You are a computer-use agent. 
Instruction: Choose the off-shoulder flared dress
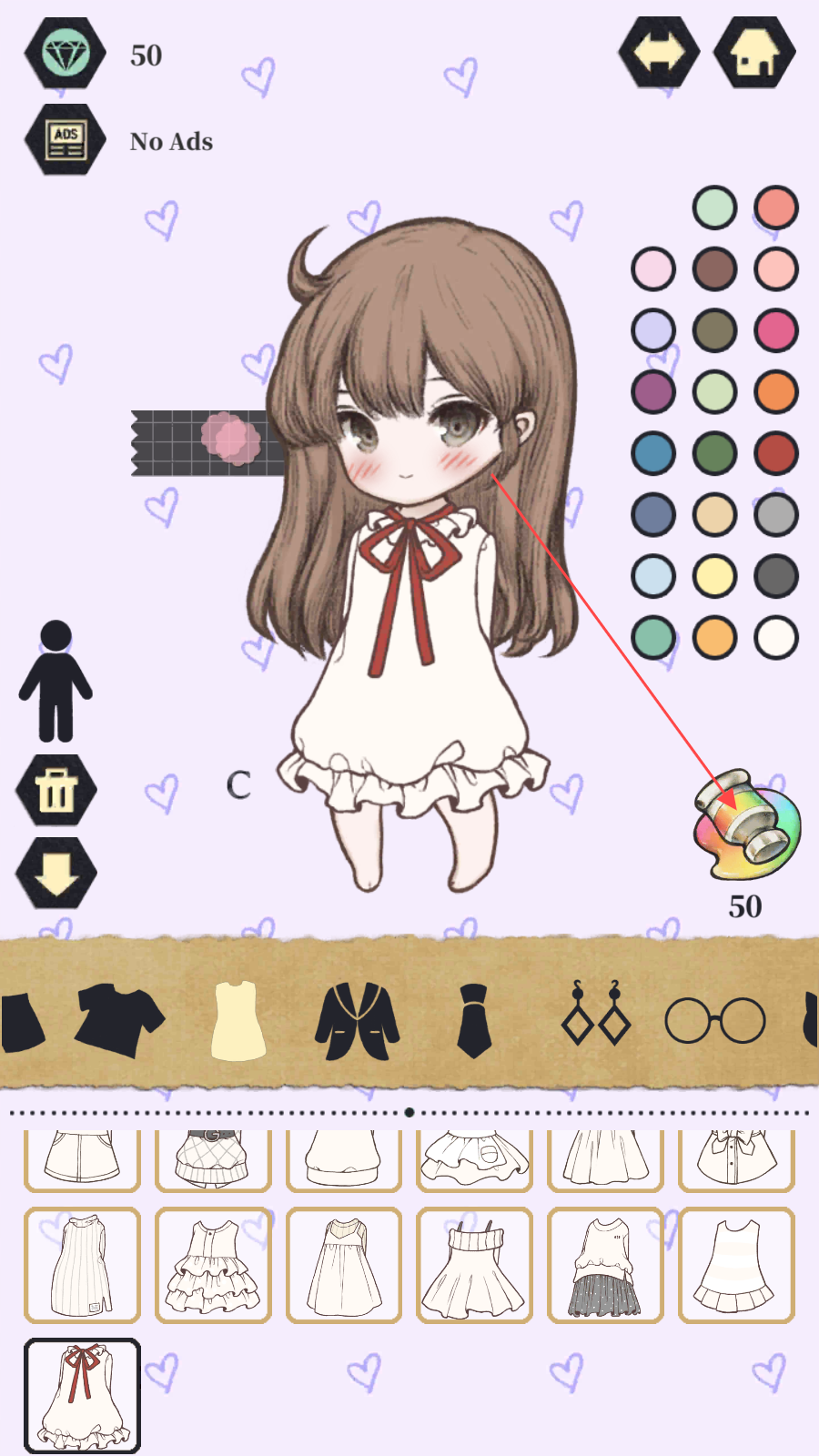pos(474,1265)
